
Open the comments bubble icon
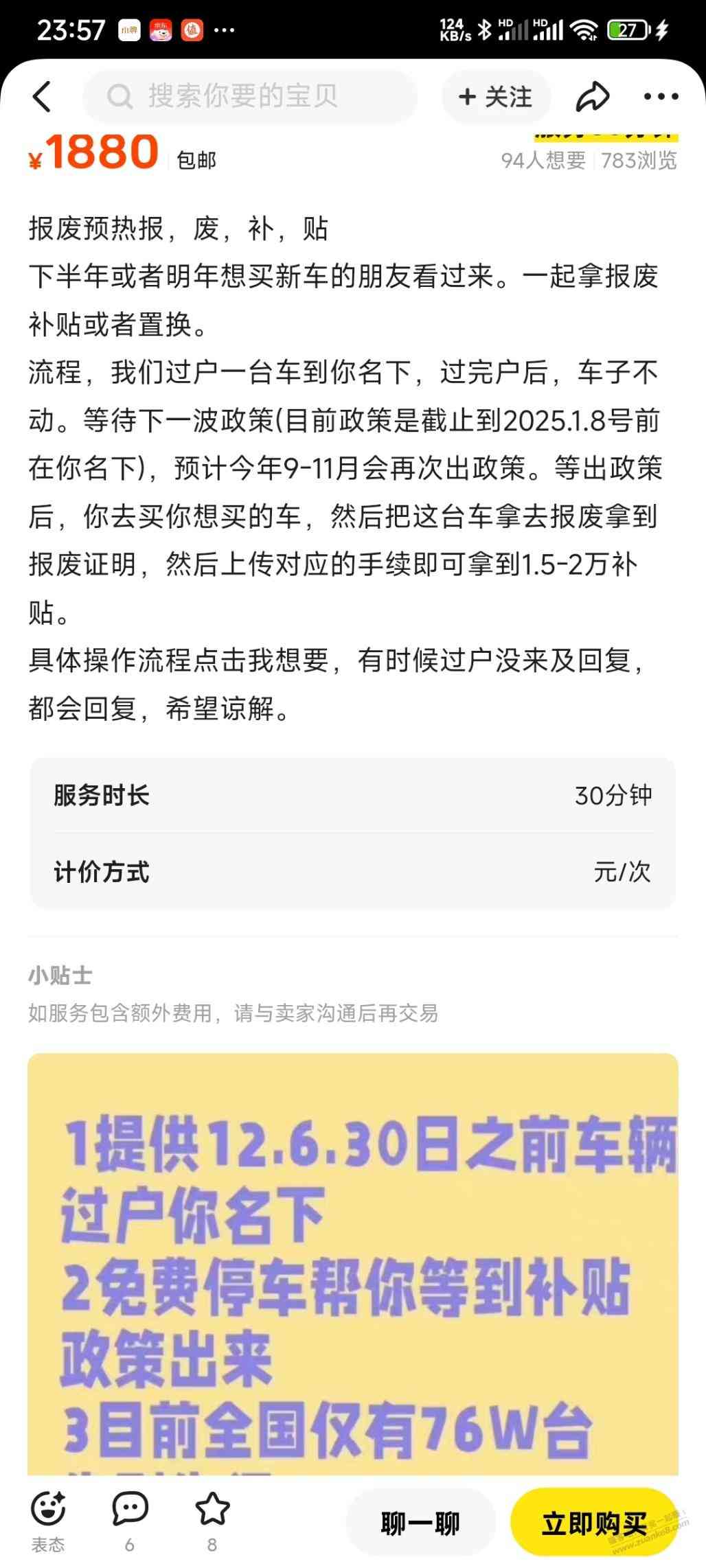point(130,1508)
